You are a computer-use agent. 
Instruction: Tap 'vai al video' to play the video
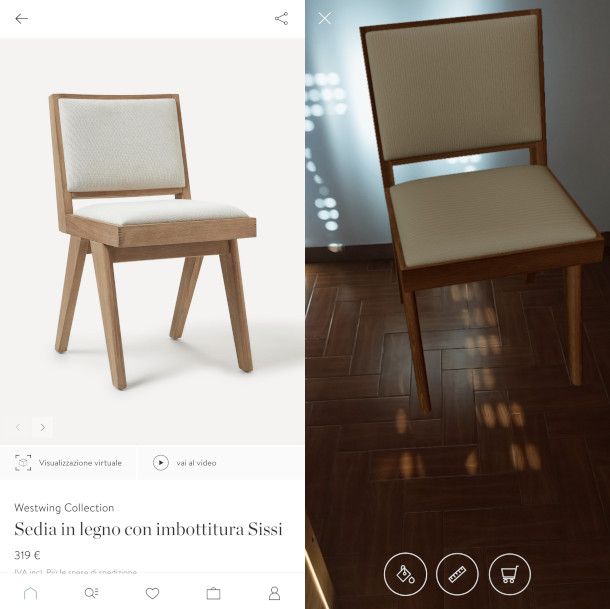click(185, 463)
